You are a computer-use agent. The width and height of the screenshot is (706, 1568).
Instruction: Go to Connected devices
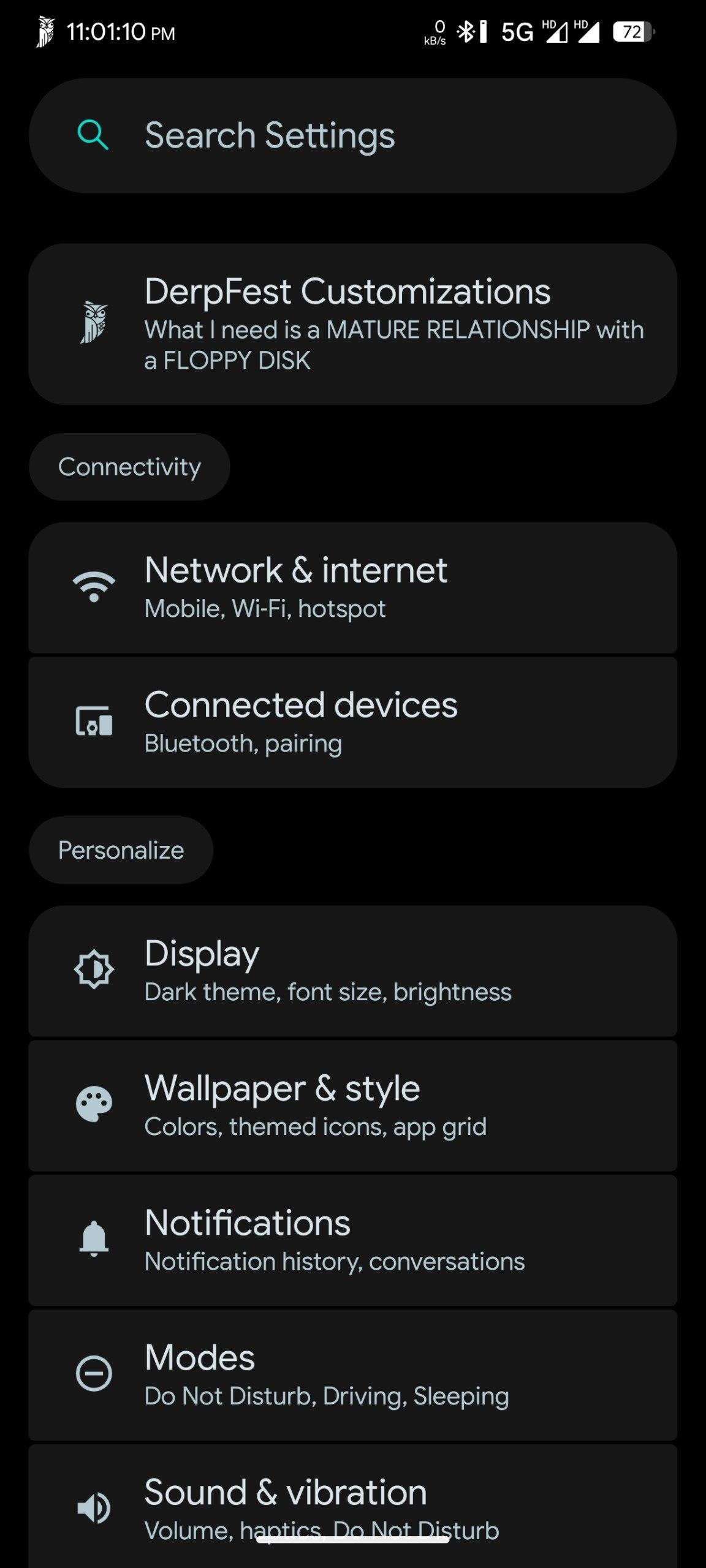pyautogui.click(x=352, y=722)
